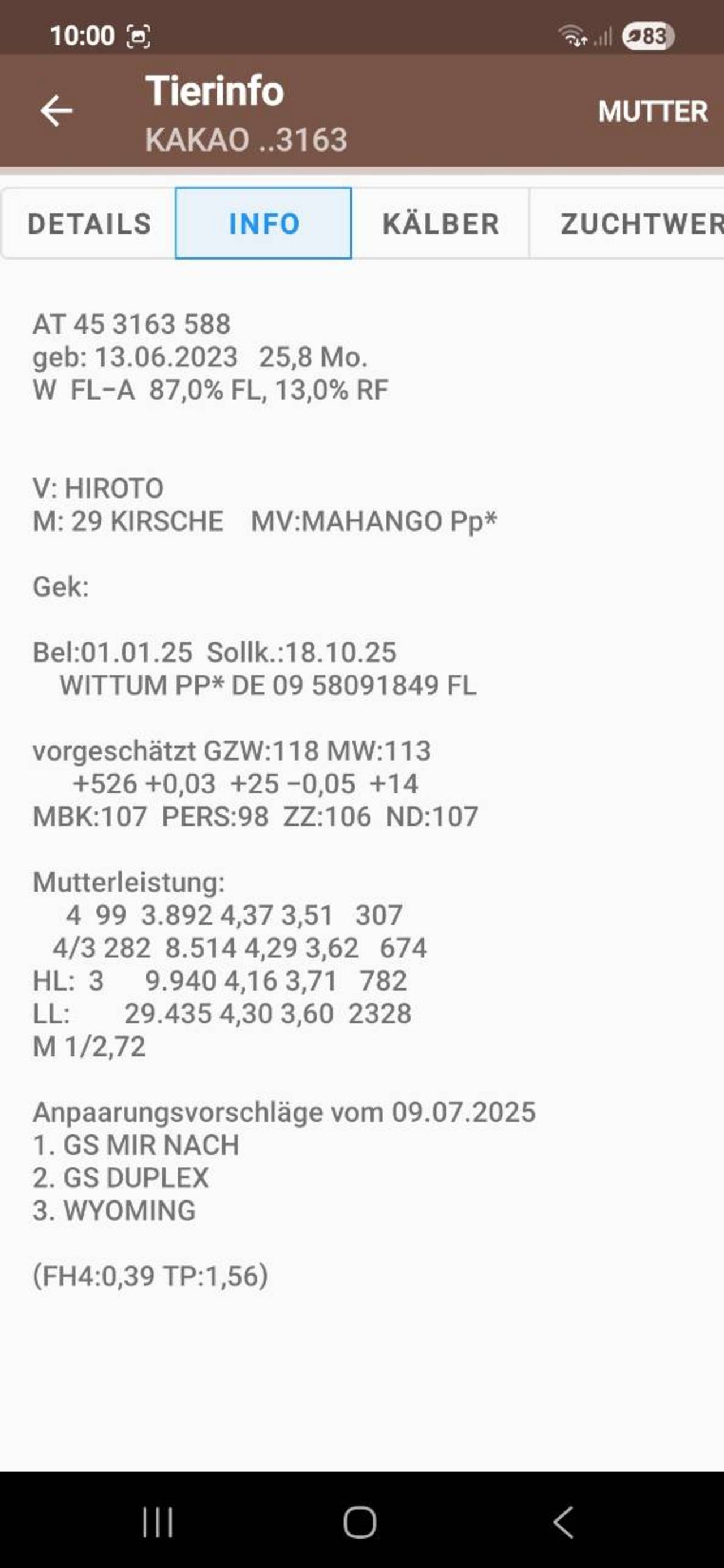Screen dimensions: 724x1568
Task: Open the KÄLBER tab
Action: [x=440, y=223]
